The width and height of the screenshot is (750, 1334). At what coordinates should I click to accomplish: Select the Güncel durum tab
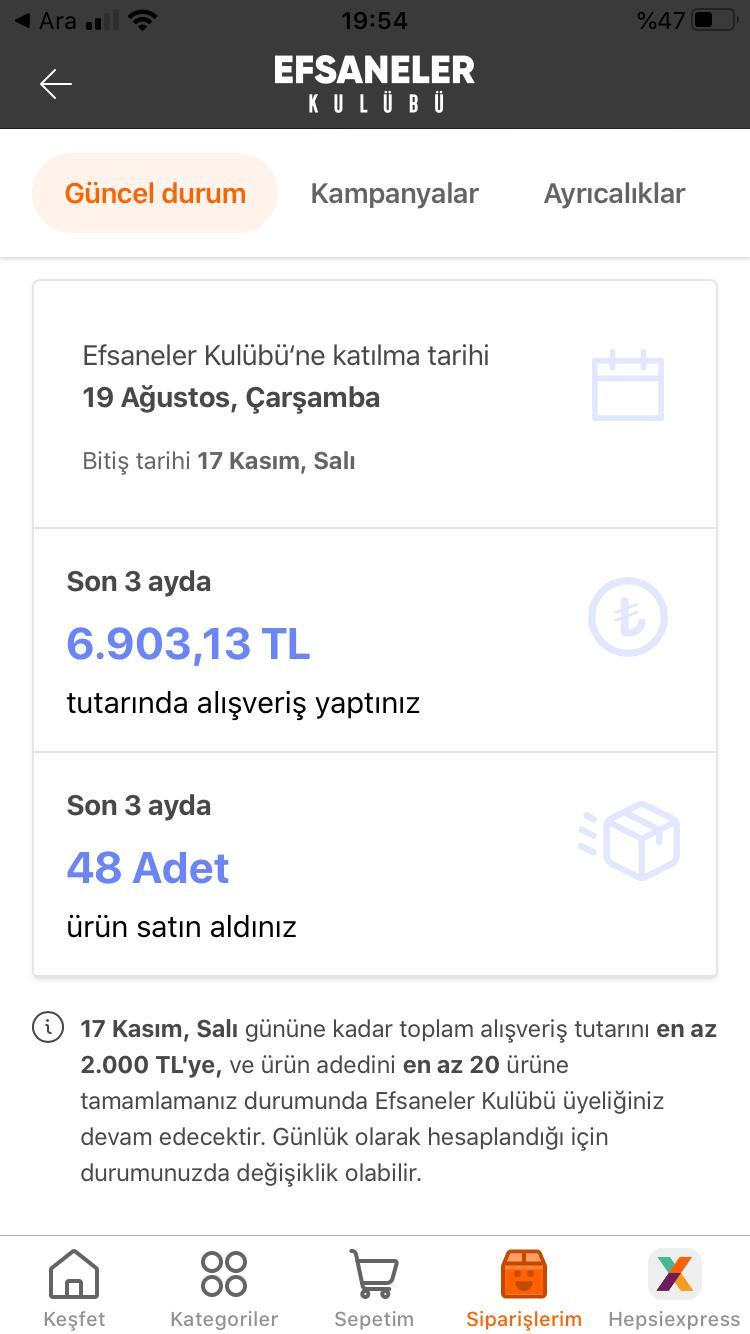pos(155,193)
